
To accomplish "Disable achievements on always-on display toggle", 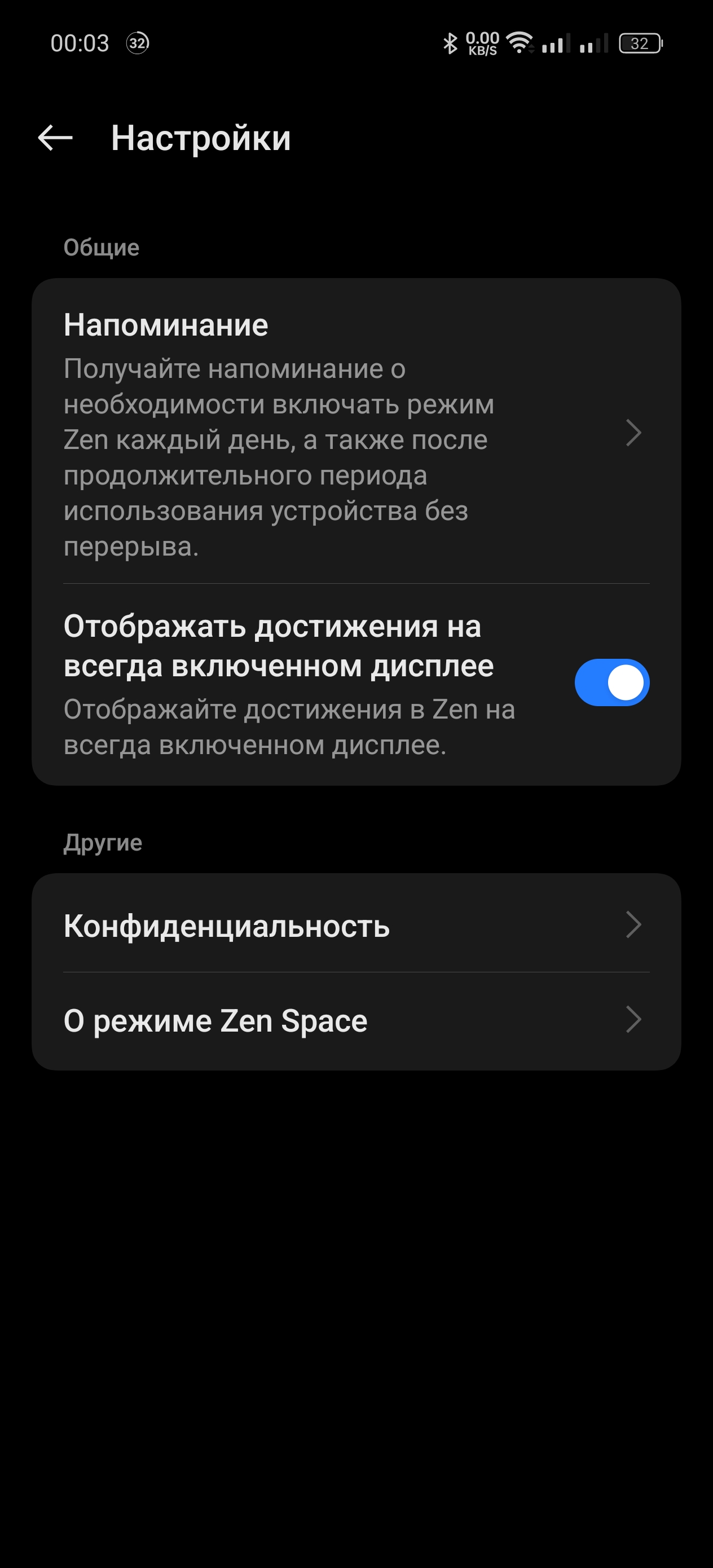I will point(611,682).
